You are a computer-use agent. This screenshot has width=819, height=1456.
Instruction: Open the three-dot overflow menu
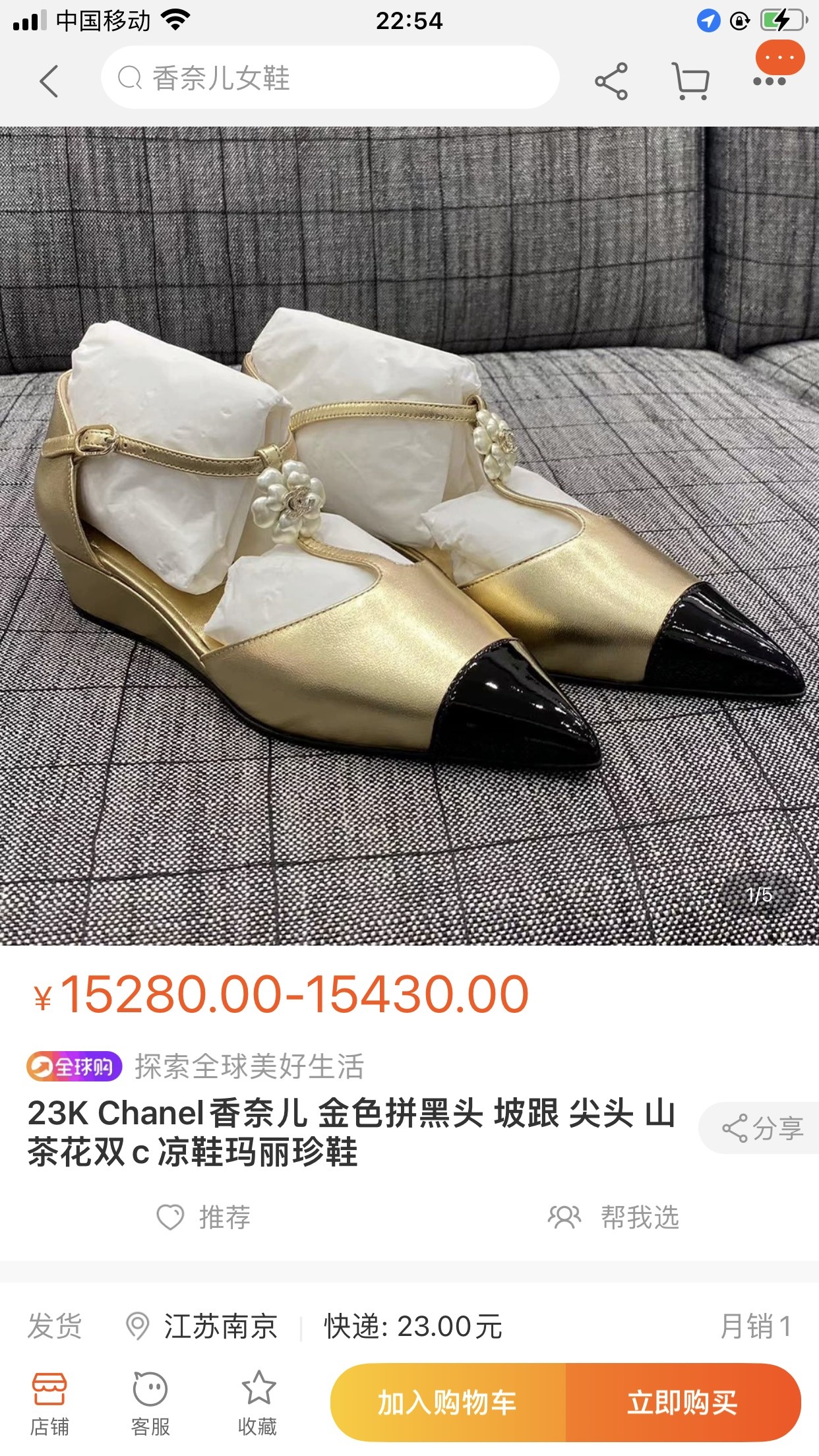(x=769, y=81)
